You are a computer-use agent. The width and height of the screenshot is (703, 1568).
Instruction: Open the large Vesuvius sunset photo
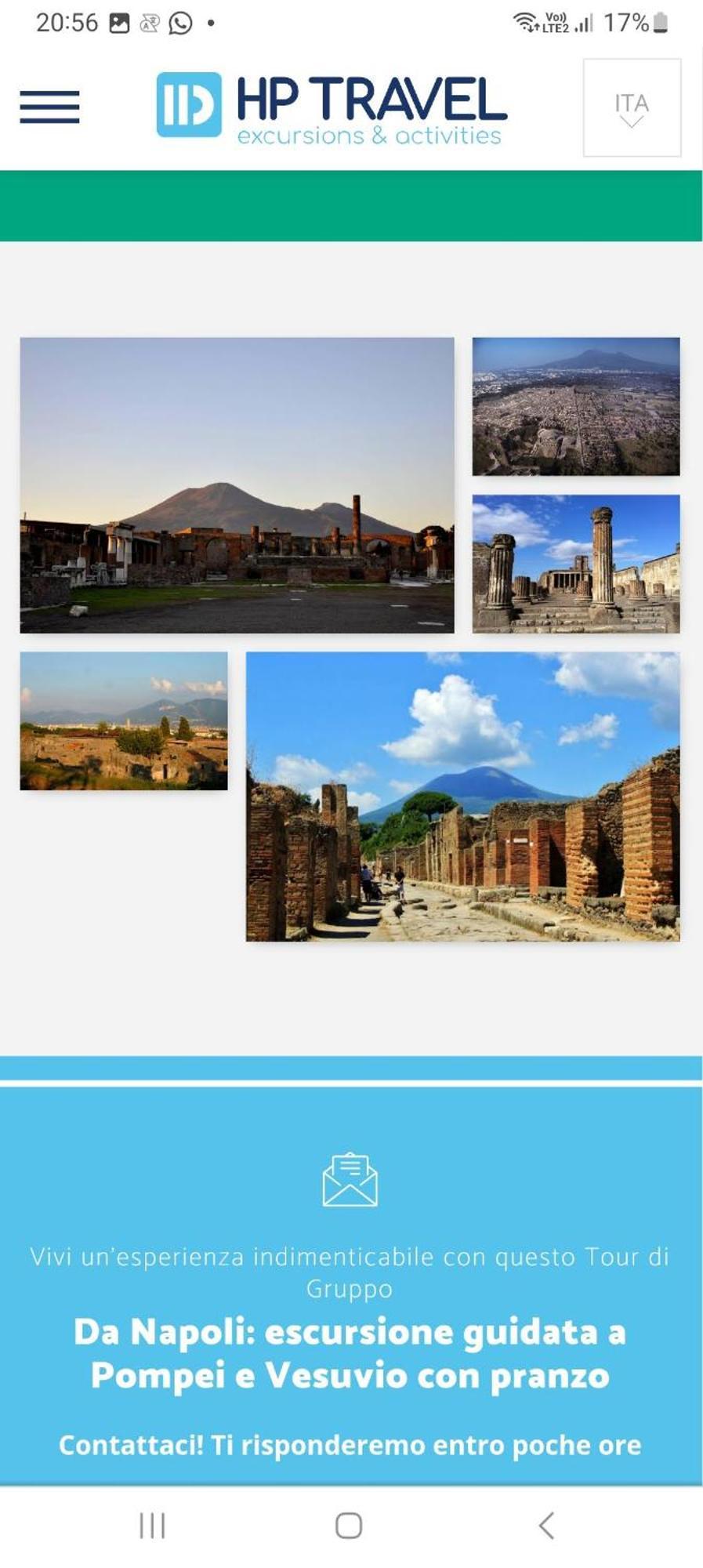point(237,485)
